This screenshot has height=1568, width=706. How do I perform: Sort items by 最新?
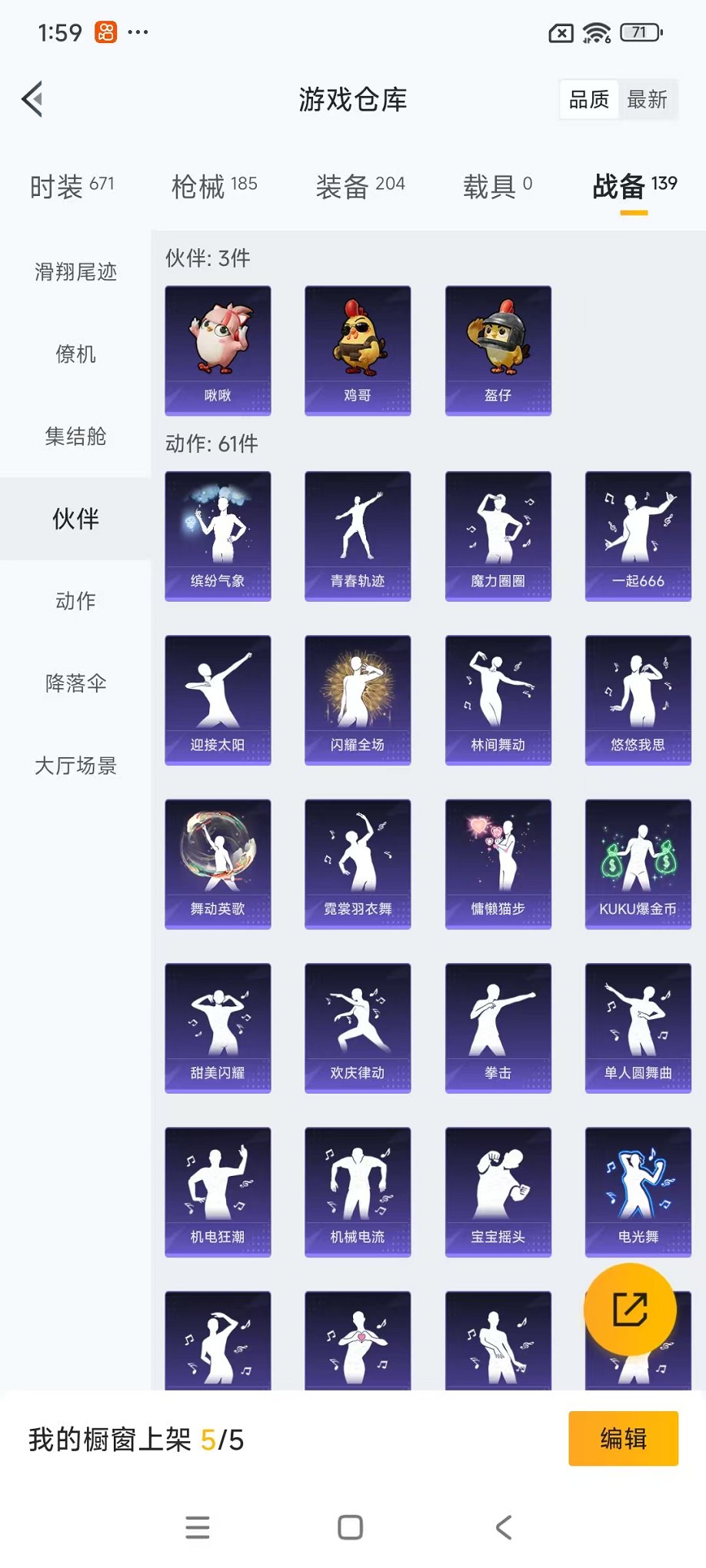click(x=647, y=99)
